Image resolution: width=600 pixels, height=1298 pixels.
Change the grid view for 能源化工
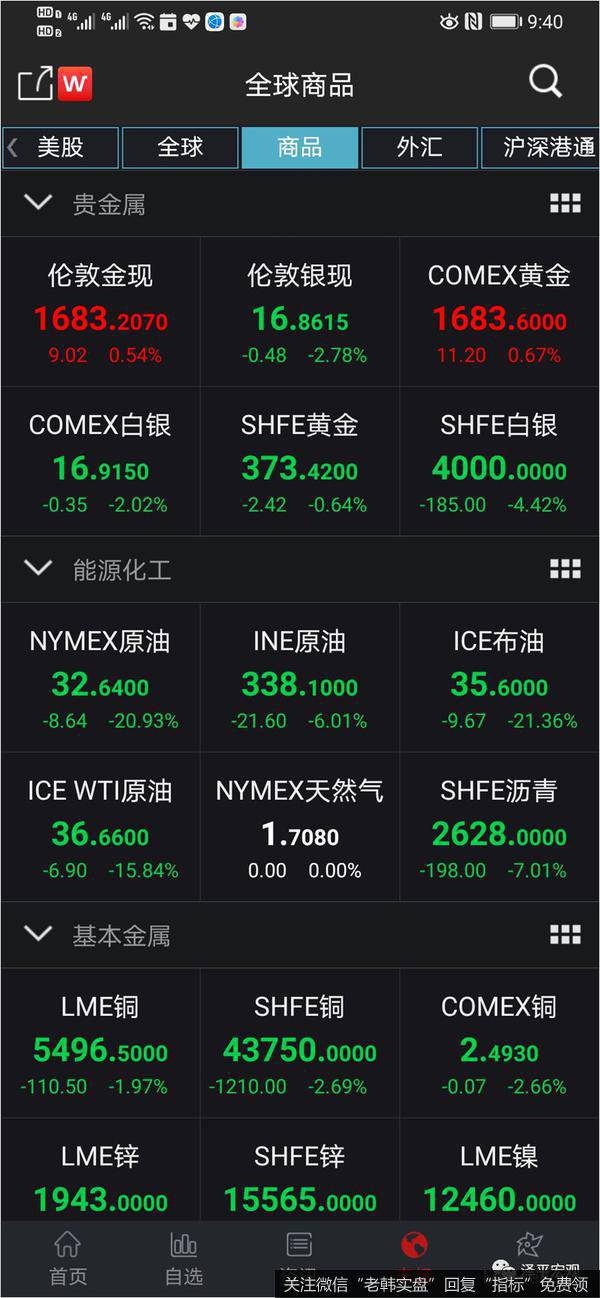tap(565, 569)
